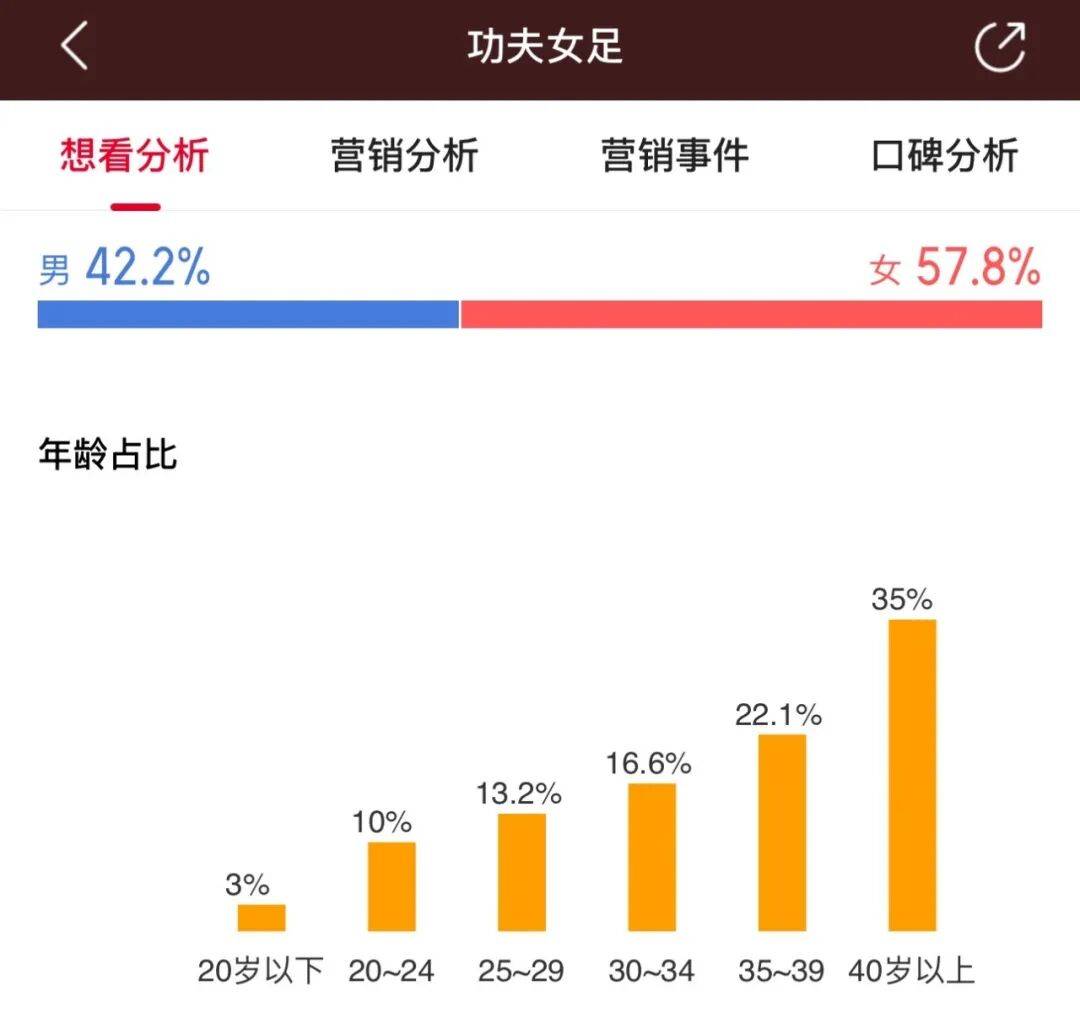Open the 营销事件 tab
1080x1018 pixels.
point(675,155)
